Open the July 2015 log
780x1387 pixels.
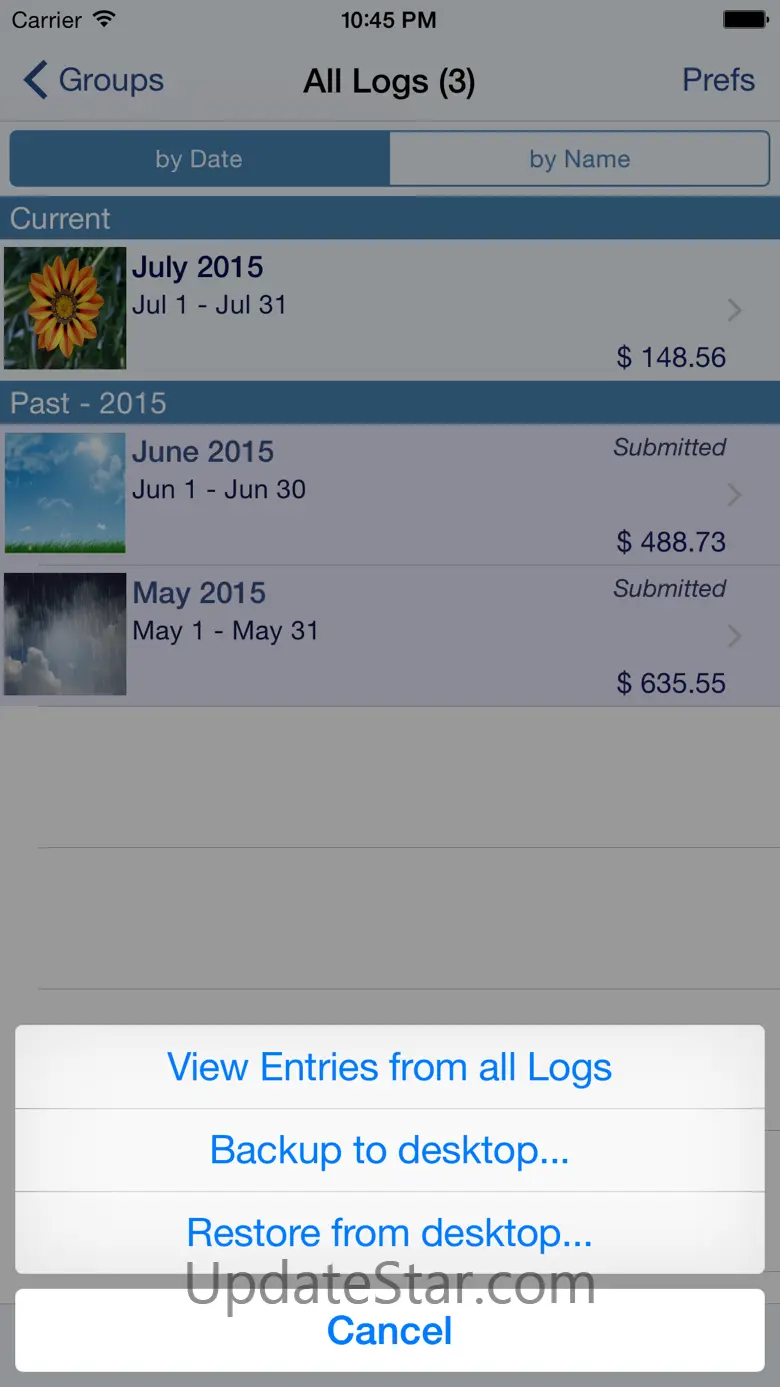(390, 310)
